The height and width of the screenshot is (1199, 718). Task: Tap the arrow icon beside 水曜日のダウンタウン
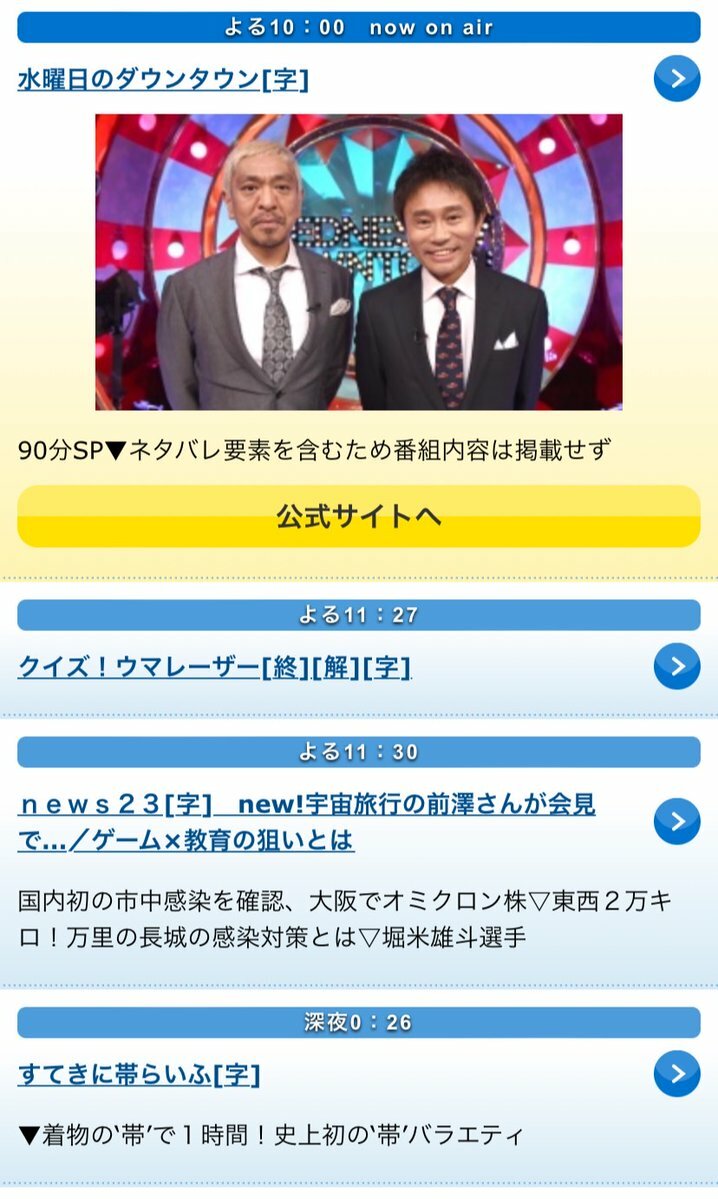click(677, 79)
